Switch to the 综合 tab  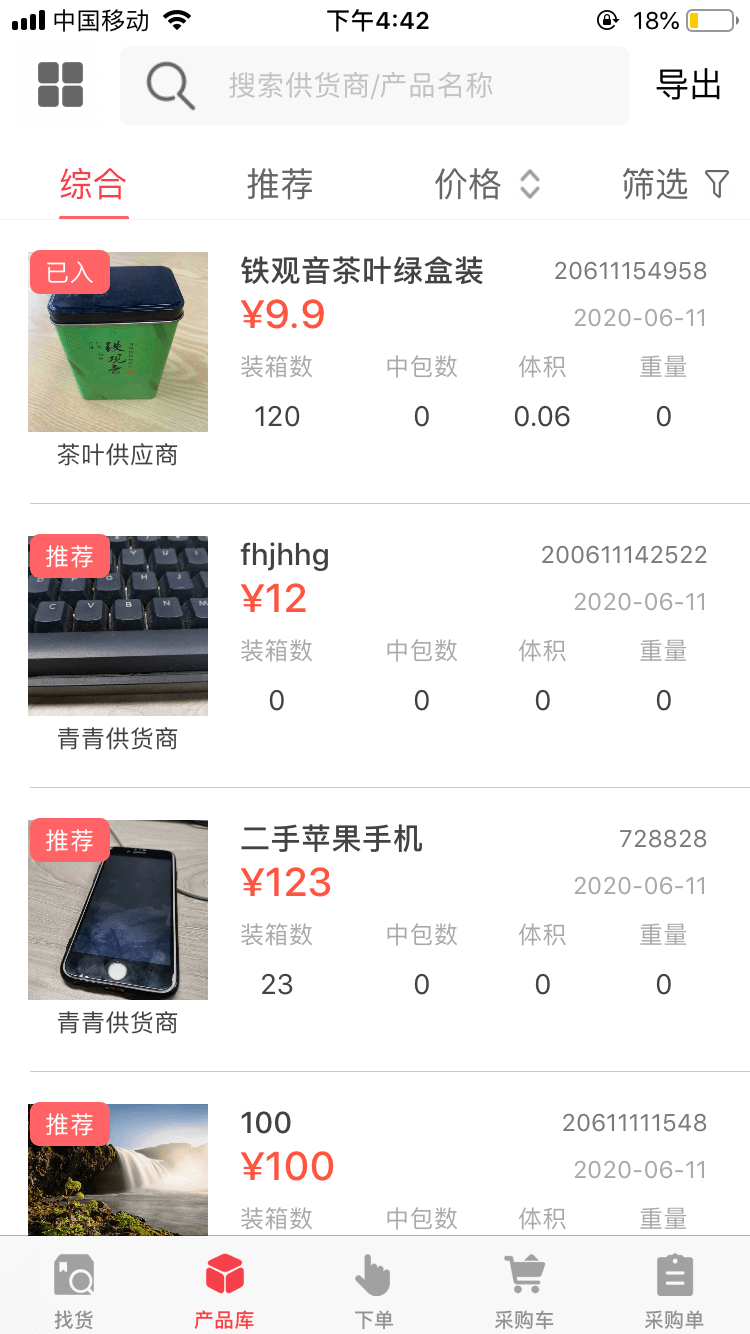pos(93,184)
